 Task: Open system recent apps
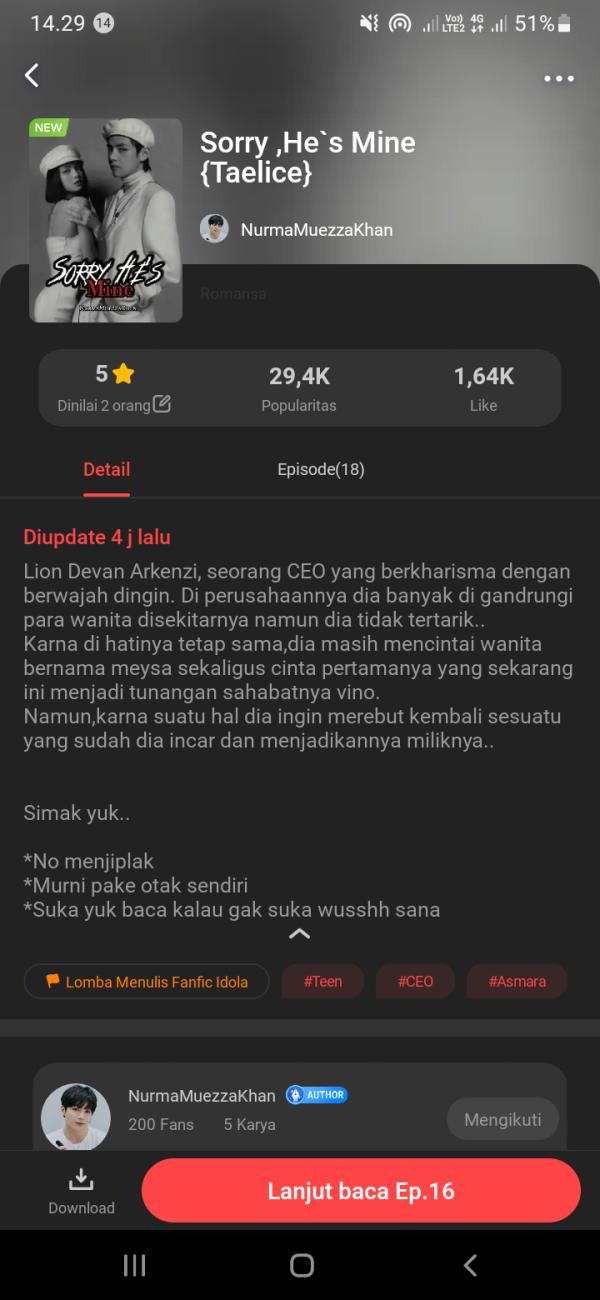click(134, 1265)
